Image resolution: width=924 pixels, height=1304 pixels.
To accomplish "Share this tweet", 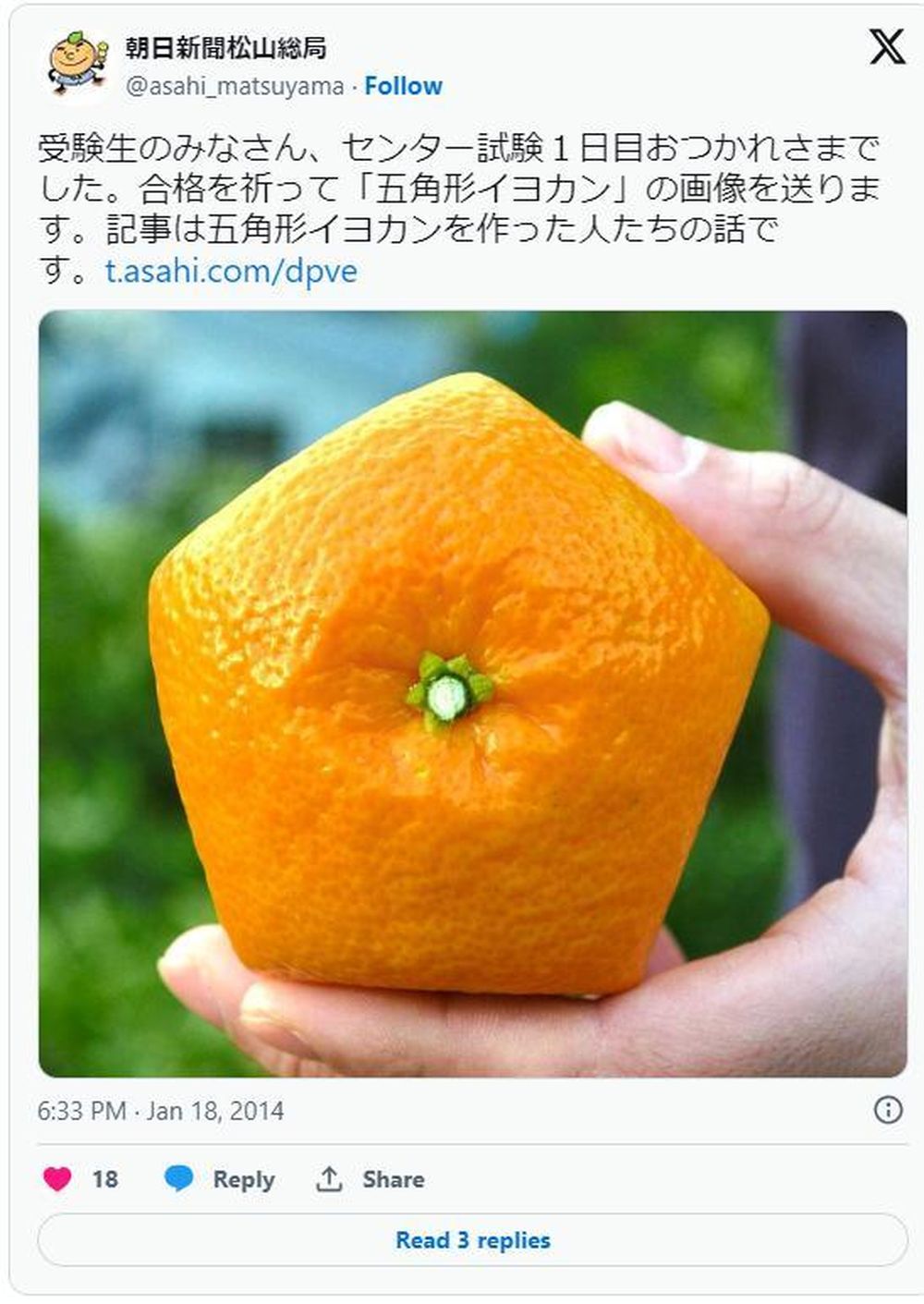I will point(370,1178).
